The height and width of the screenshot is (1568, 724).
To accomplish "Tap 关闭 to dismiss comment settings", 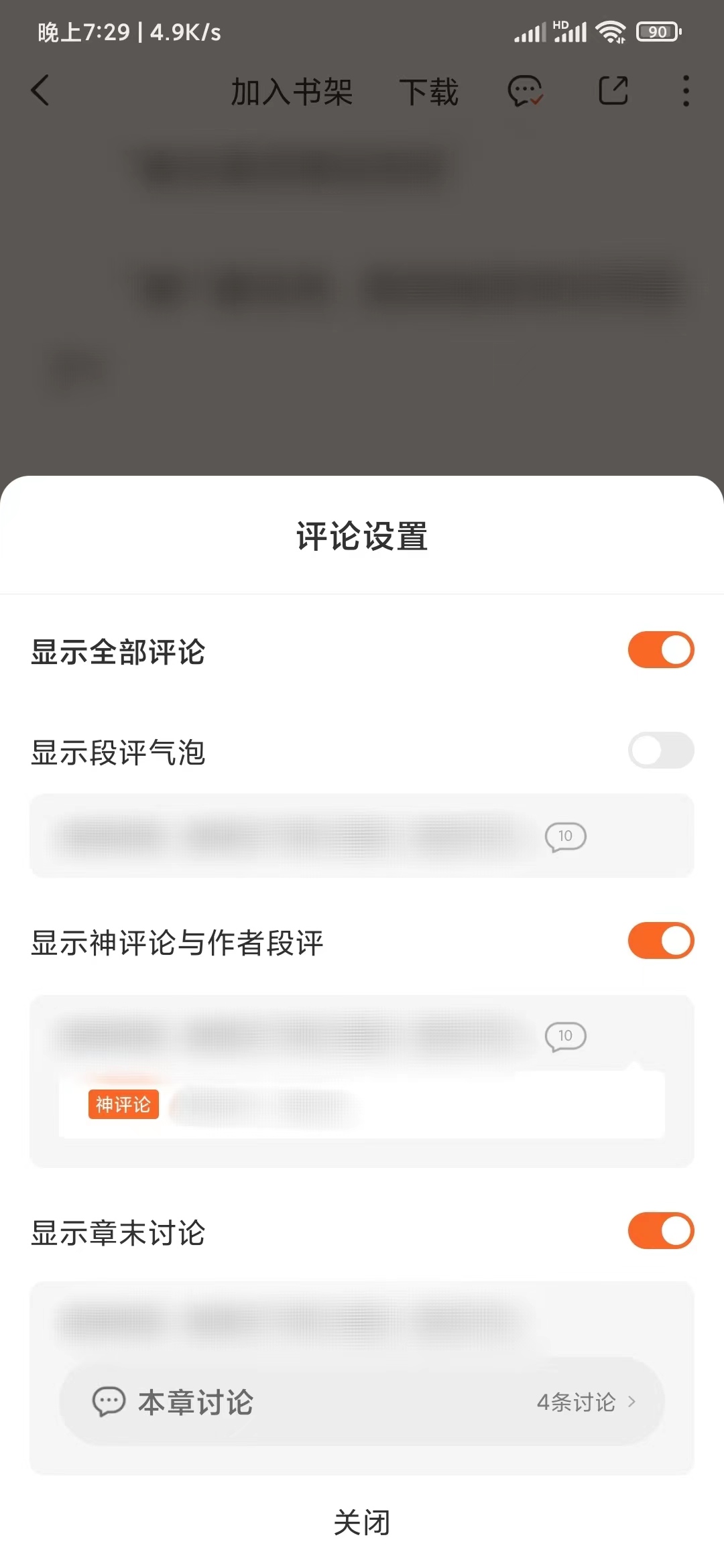I will [362, 1522].
